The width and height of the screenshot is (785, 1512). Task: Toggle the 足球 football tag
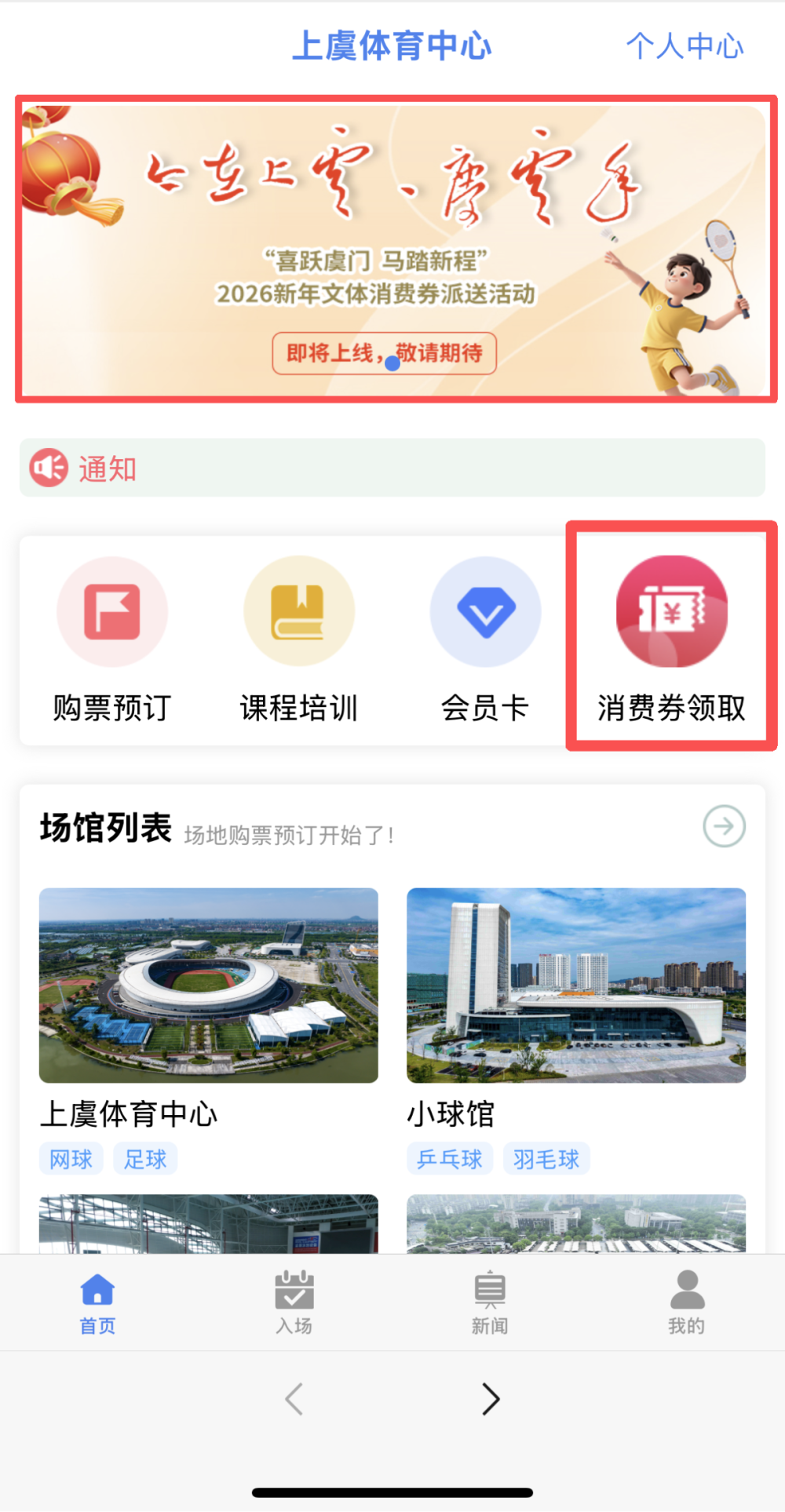(x=145, y=1158)
